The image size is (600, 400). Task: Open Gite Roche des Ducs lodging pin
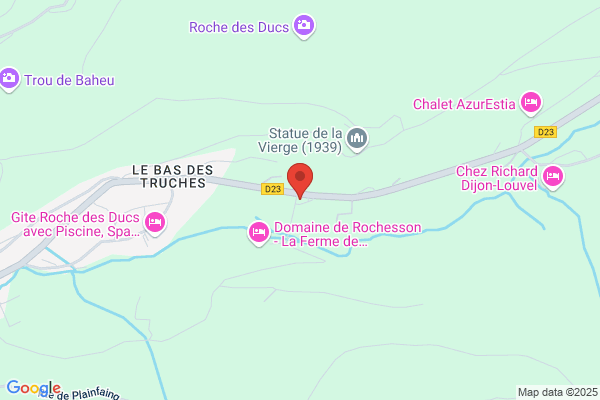(x=155, y=223)
